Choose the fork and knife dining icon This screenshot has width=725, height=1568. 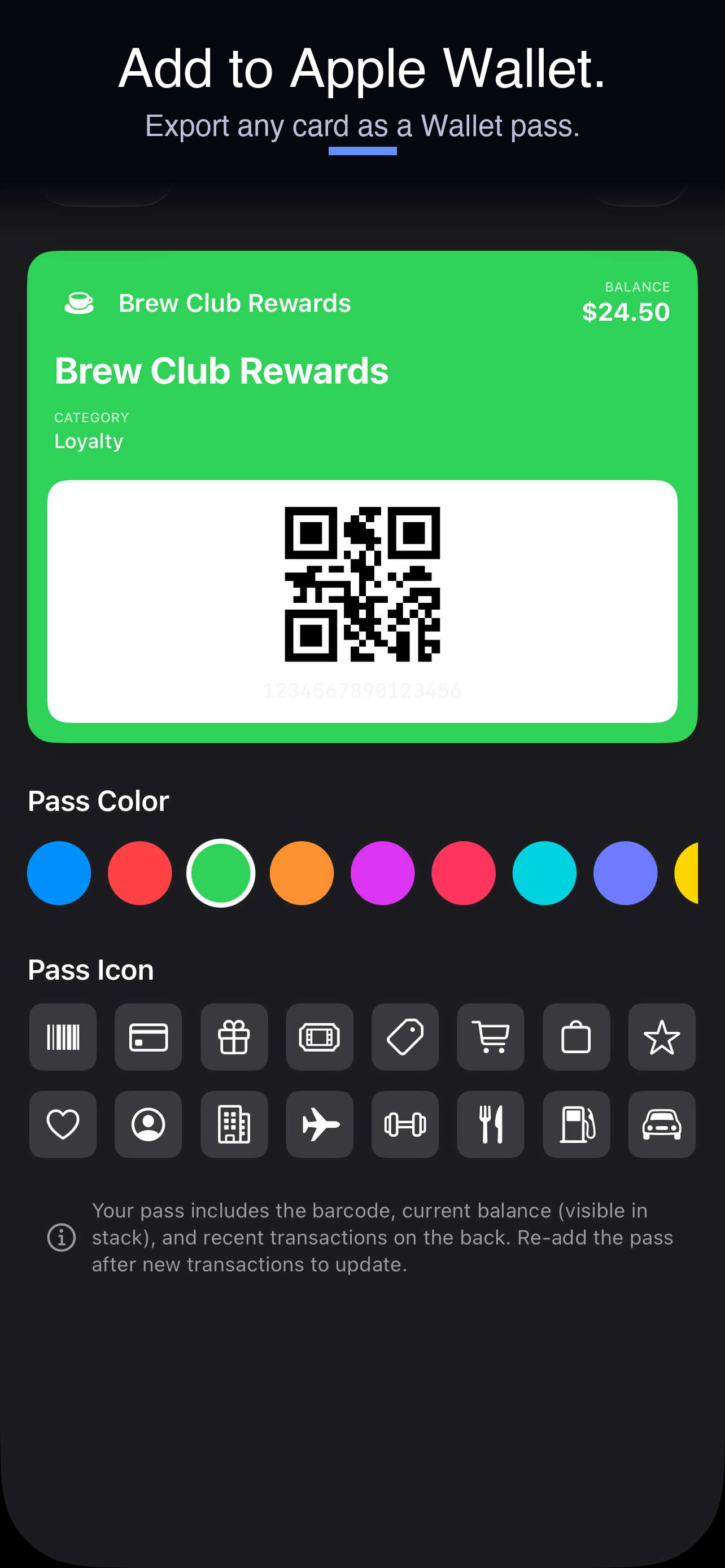491,1124
